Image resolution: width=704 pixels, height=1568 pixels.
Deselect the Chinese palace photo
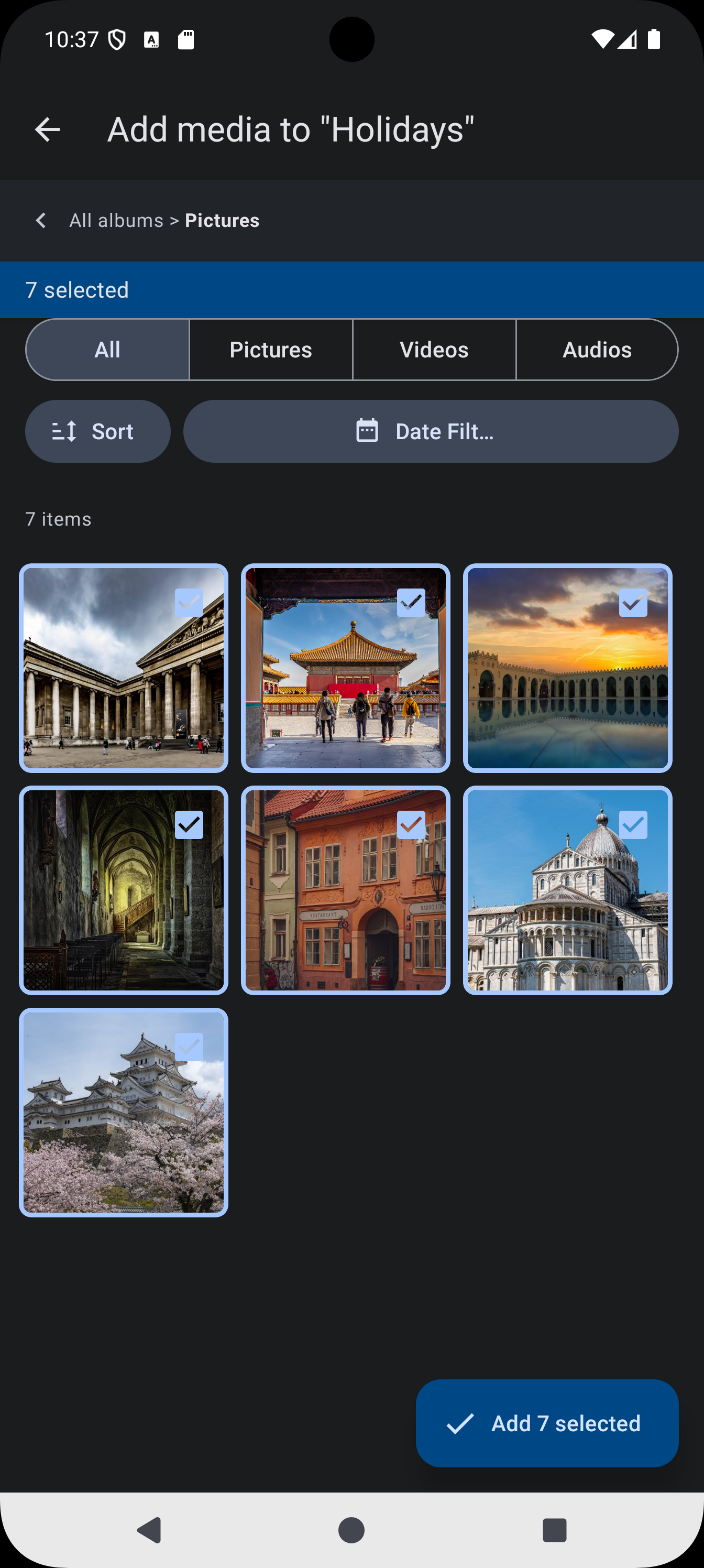tap(346, 668)
